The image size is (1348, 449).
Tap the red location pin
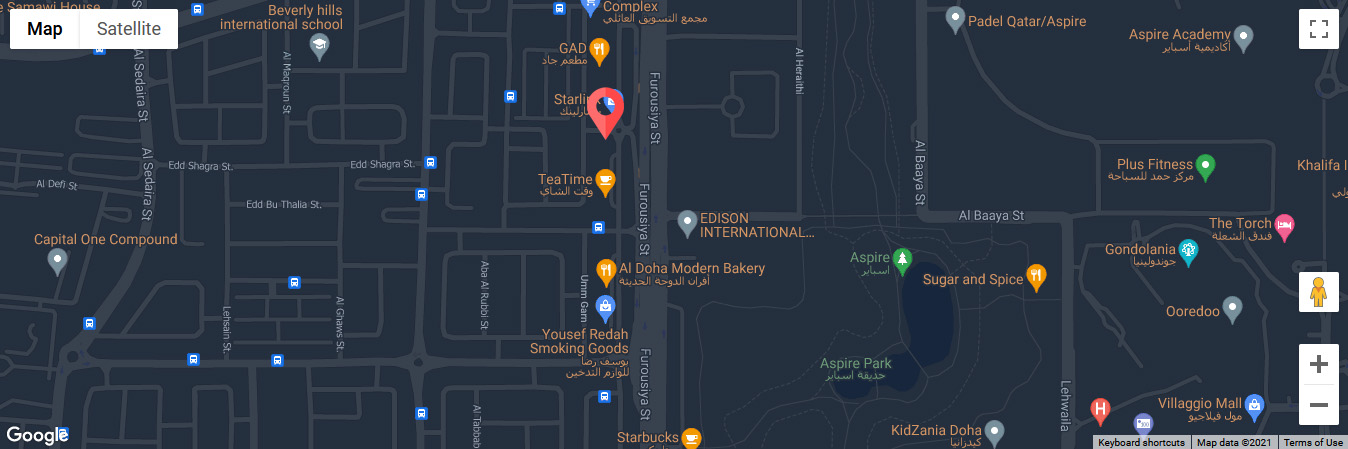coord(605,110)
